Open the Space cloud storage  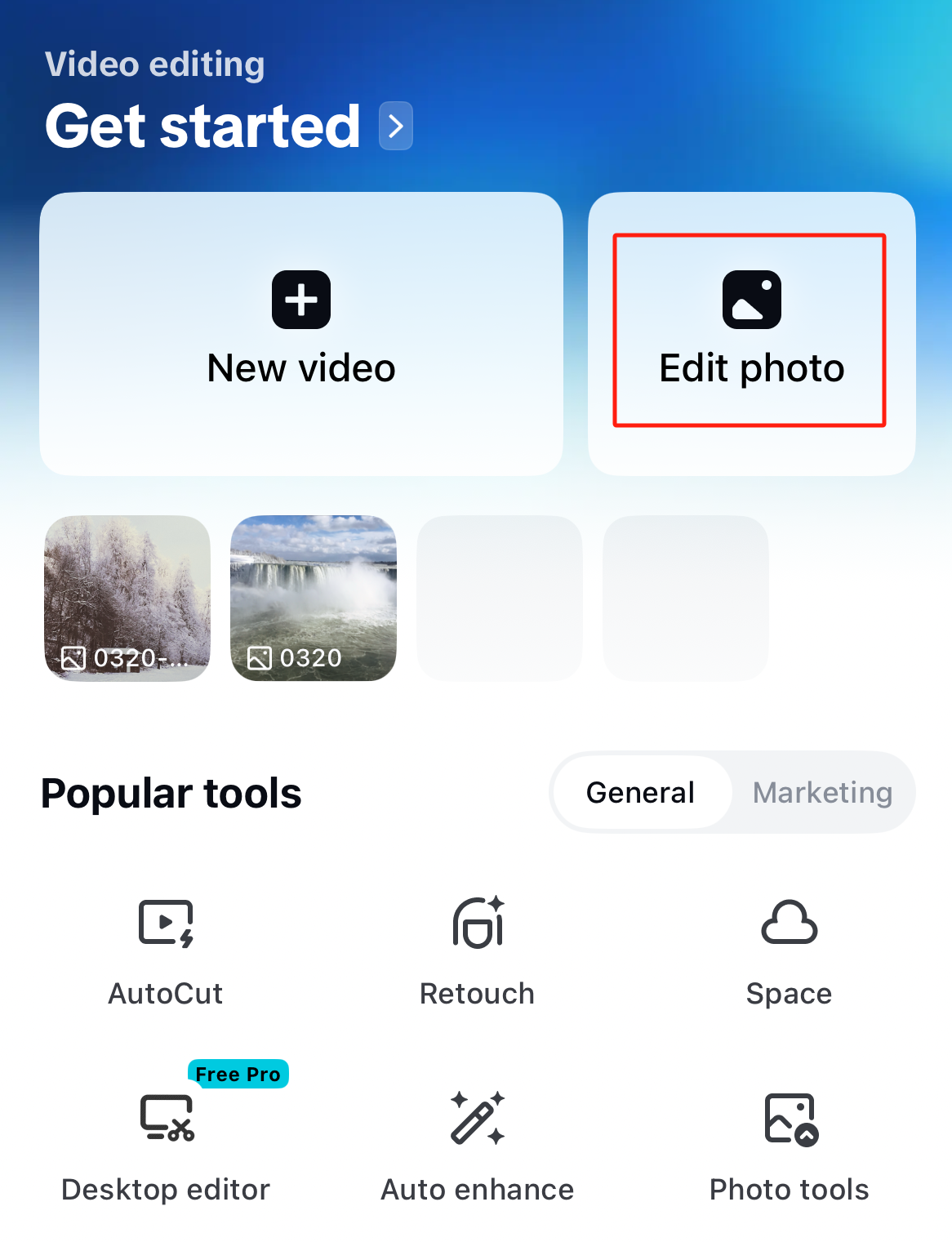pyautogui.click(x=789, y=951)
